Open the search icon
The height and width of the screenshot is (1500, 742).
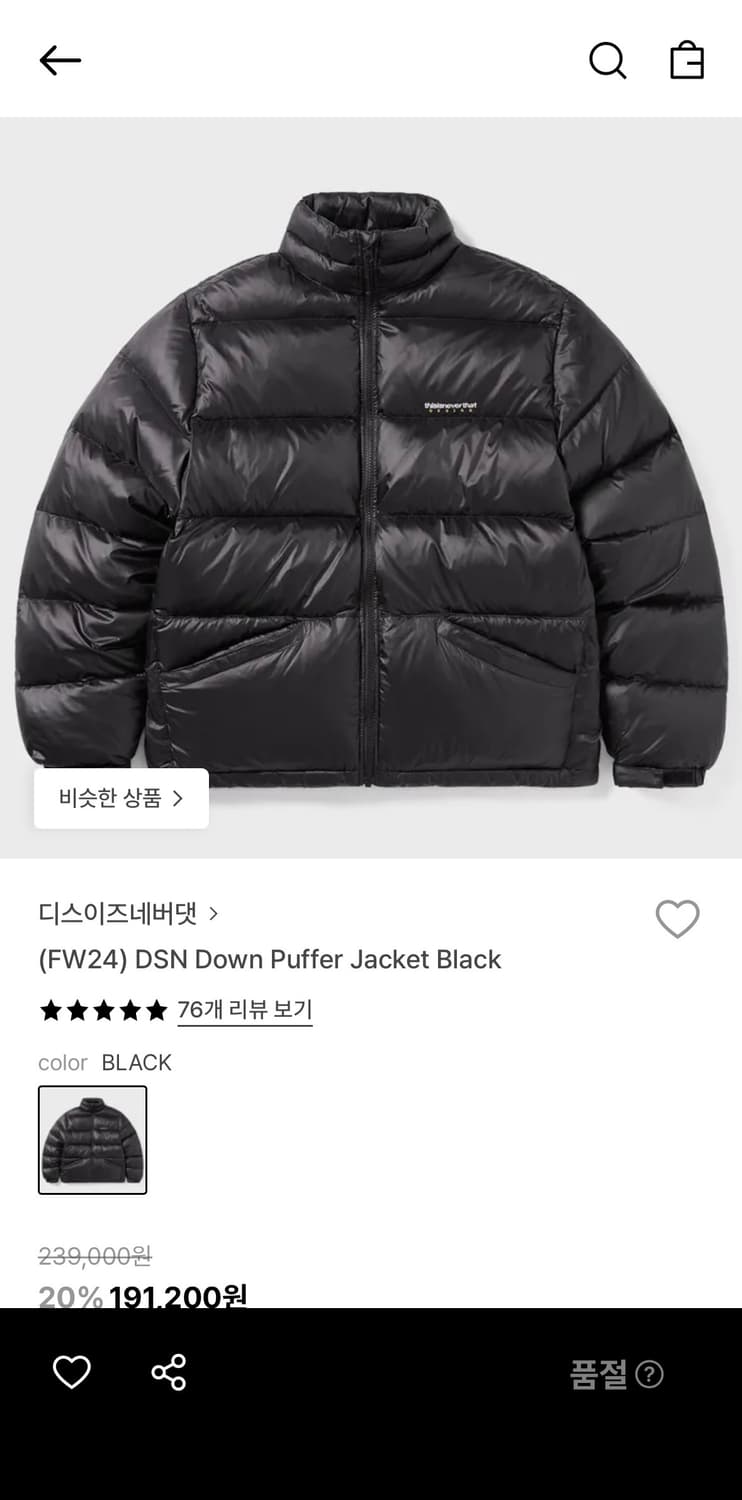point(607,60)
